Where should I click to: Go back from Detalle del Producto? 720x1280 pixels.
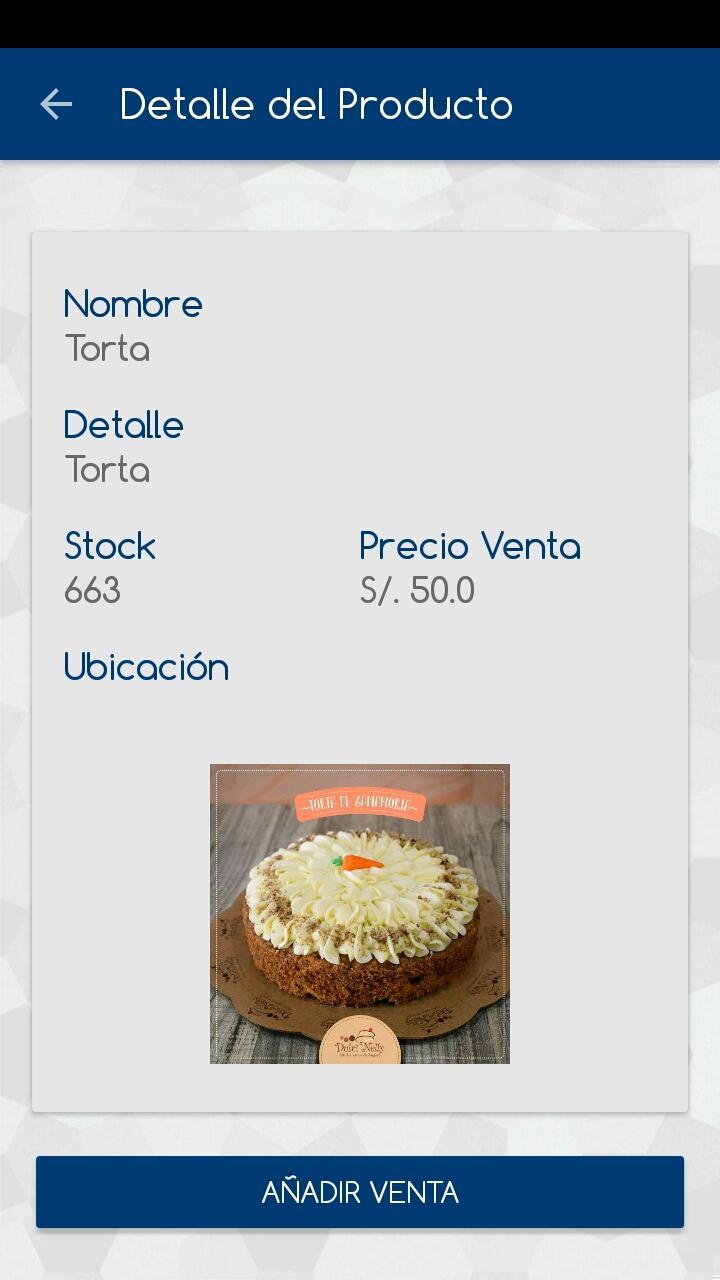56,104
